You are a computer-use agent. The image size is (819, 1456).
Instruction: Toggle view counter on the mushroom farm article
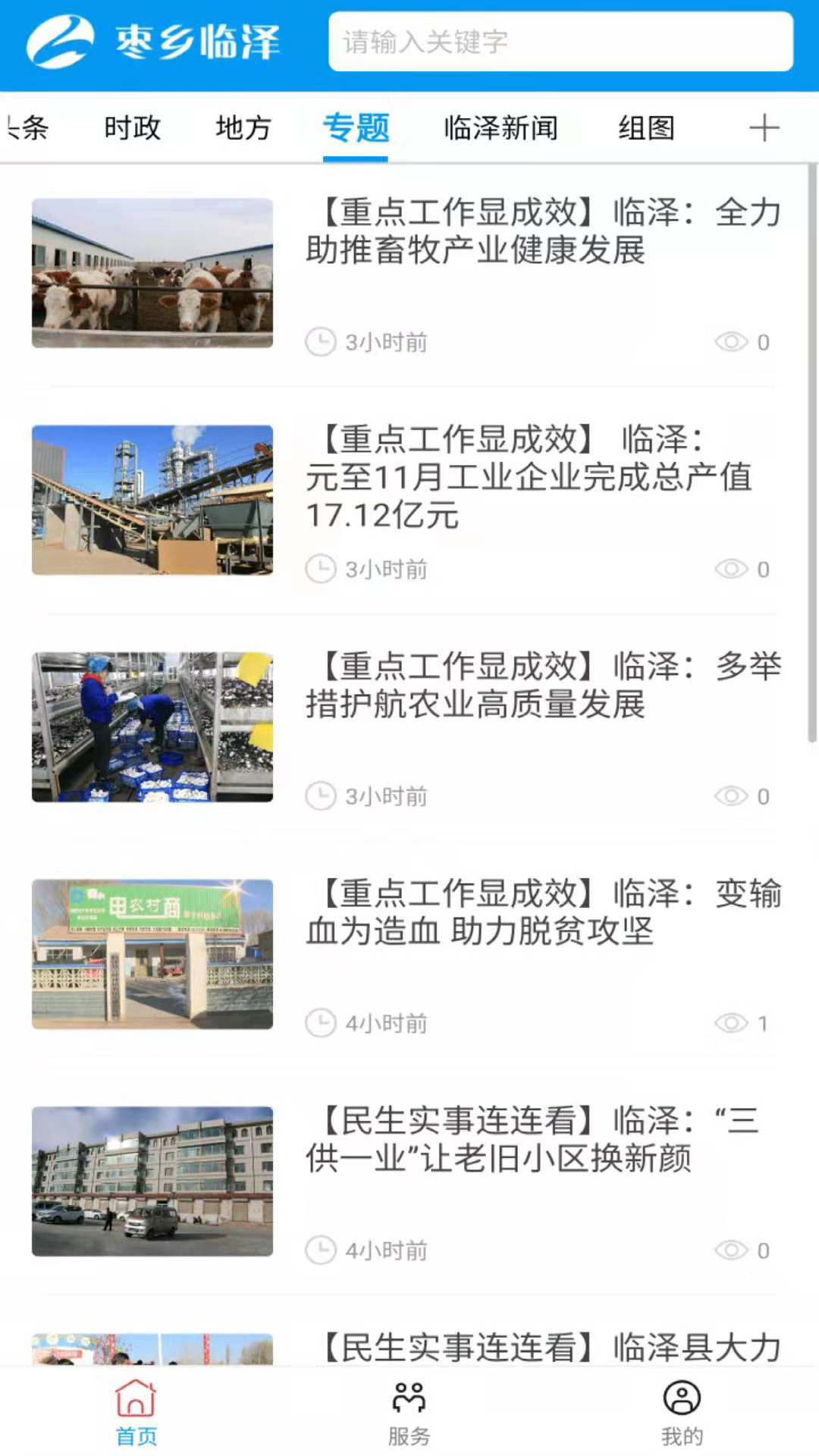pos(730,796)
